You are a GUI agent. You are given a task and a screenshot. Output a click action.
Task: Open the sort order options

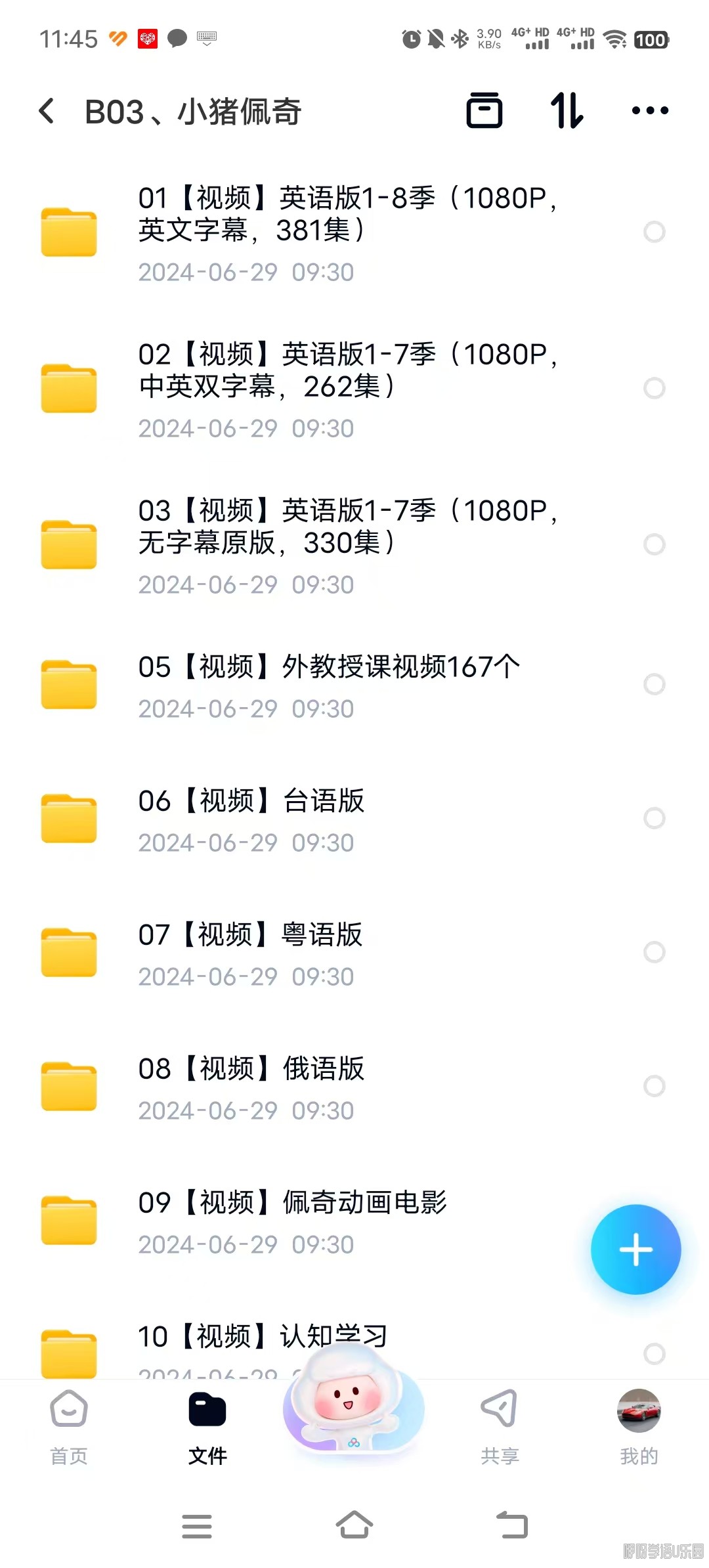[x=566, y=110]
